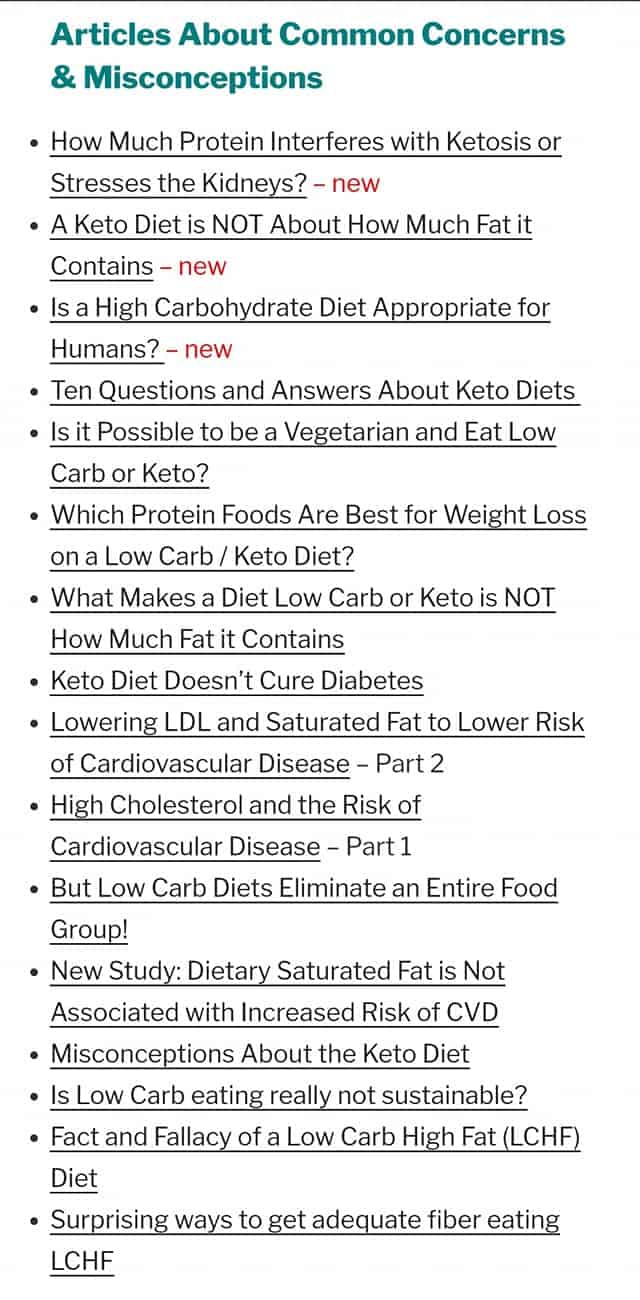The width and height of the screenshot is (640, 1300).
Task: Open Fact and Fallacy of LCHF Diet article
Action: point(315,1158)
